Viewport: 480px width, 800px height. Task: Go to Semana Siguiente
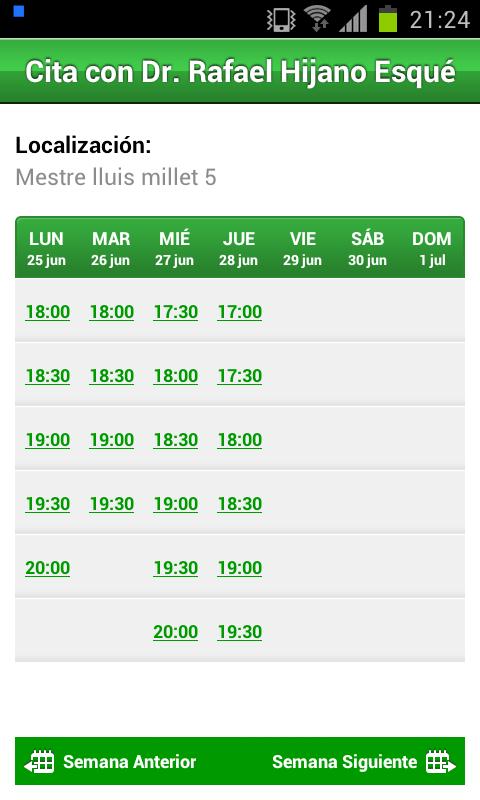364,762
